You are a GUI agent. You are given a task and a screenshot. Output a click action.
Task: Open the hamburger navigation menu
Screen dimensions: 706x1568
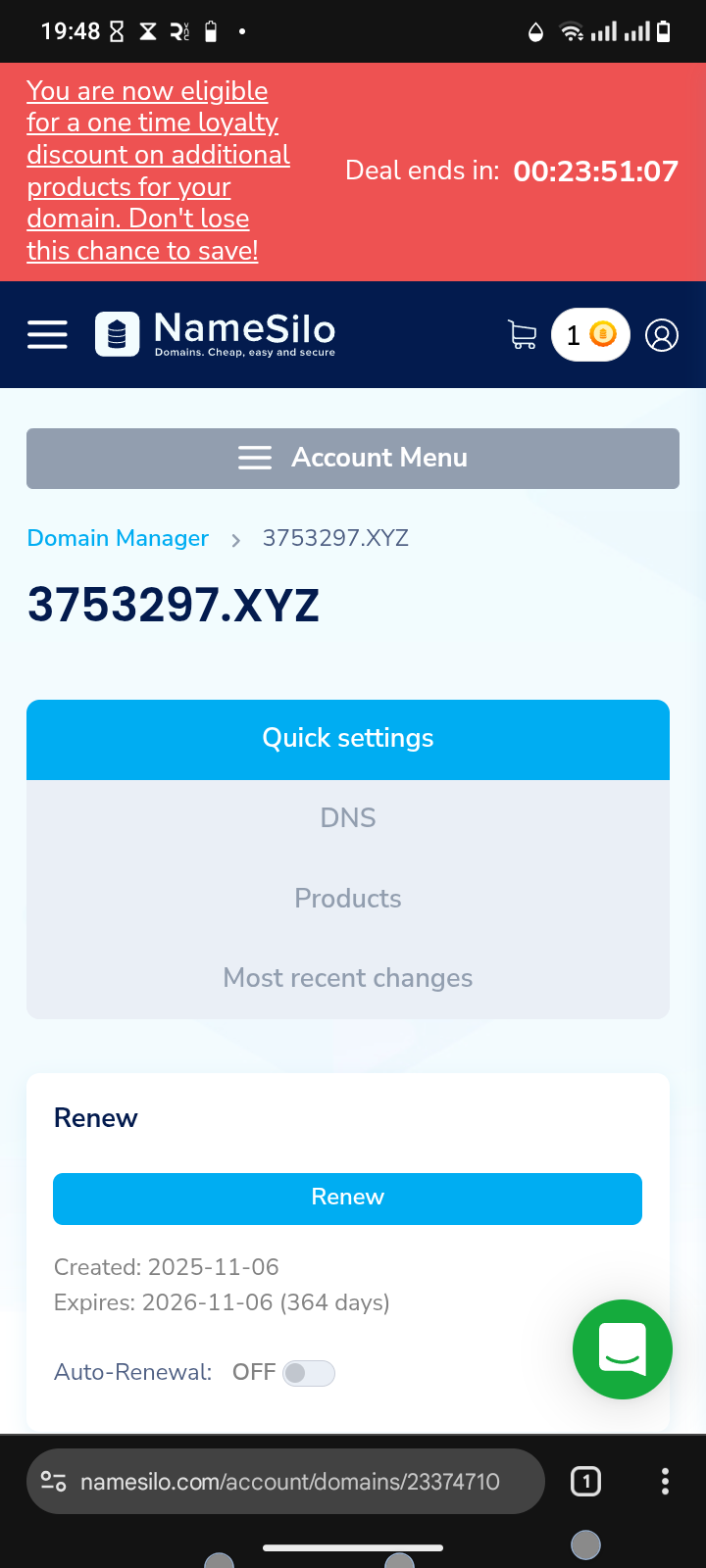point(47,335)
